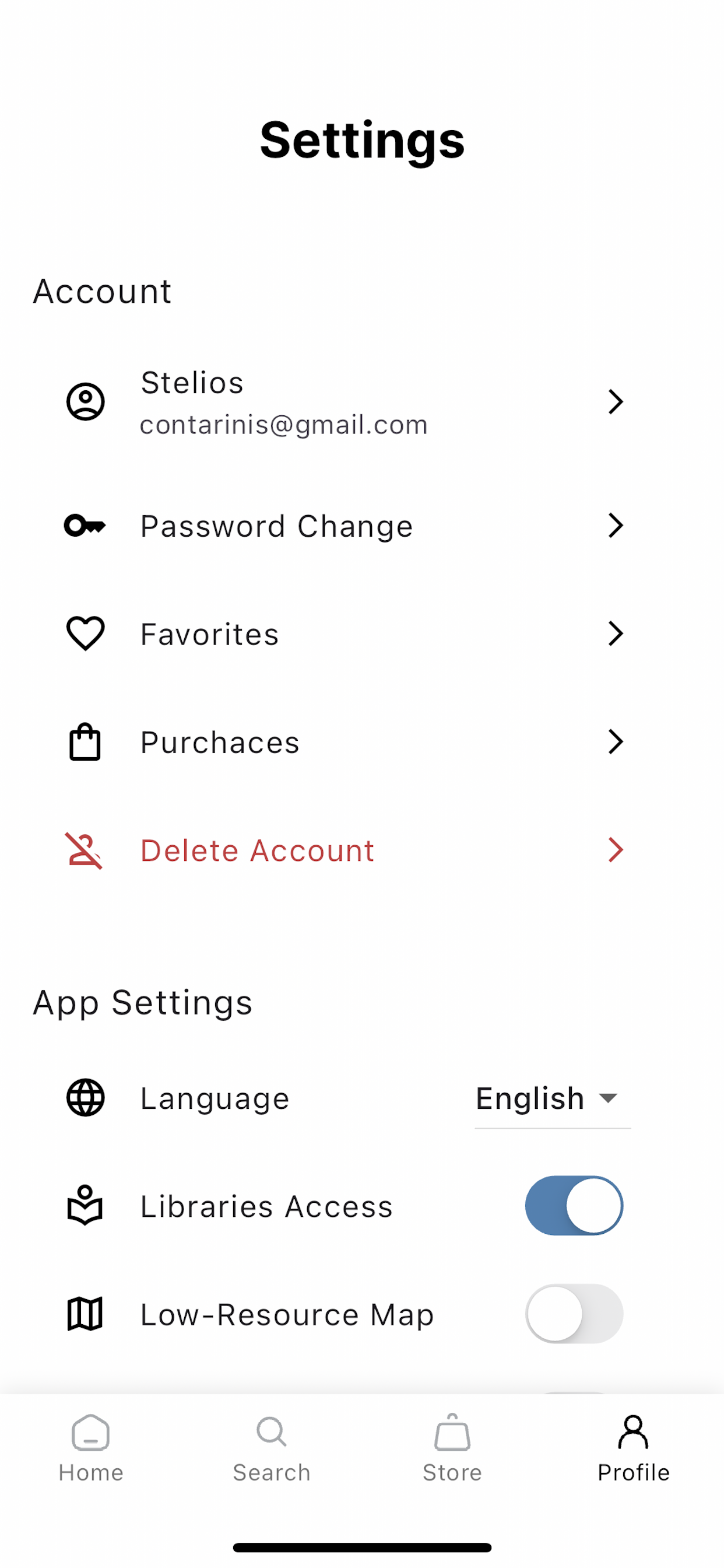Open the Purchaces row
Viewport: 724px width, 1568px height.
(361, 742)
